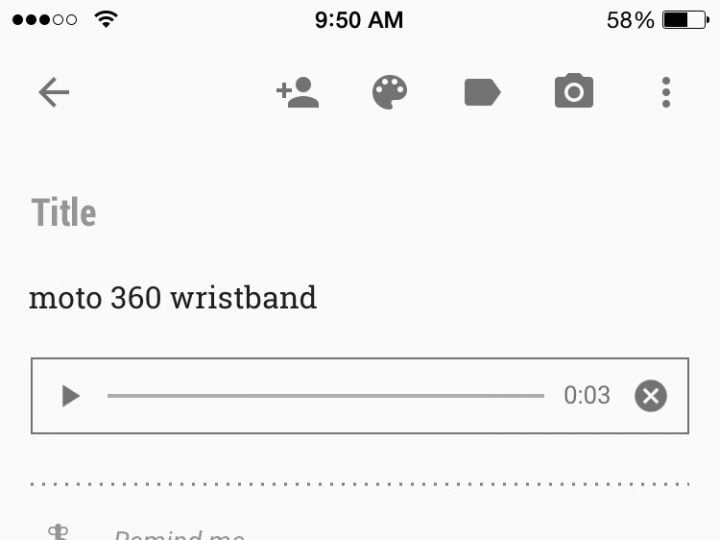
Task: Open the overflow menu
Action: coord(666,93)
